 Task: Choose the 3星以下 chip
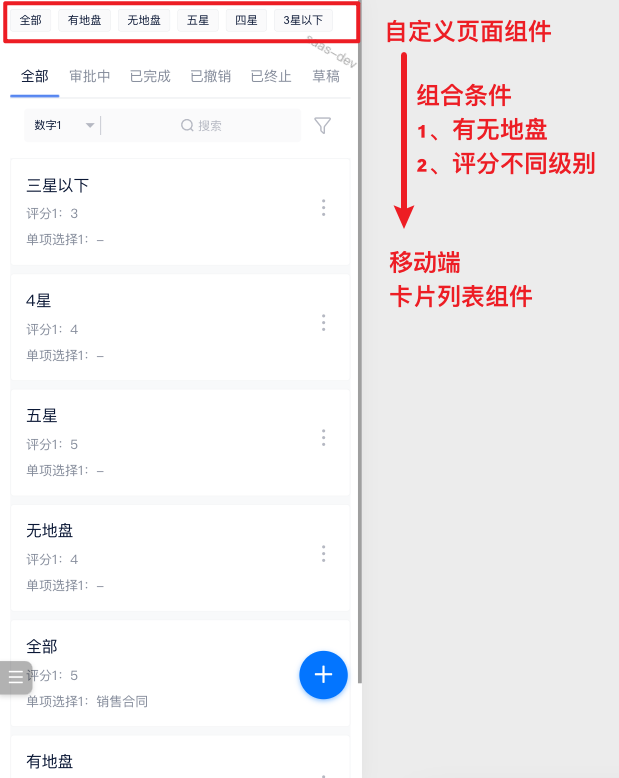pos(303,20)
